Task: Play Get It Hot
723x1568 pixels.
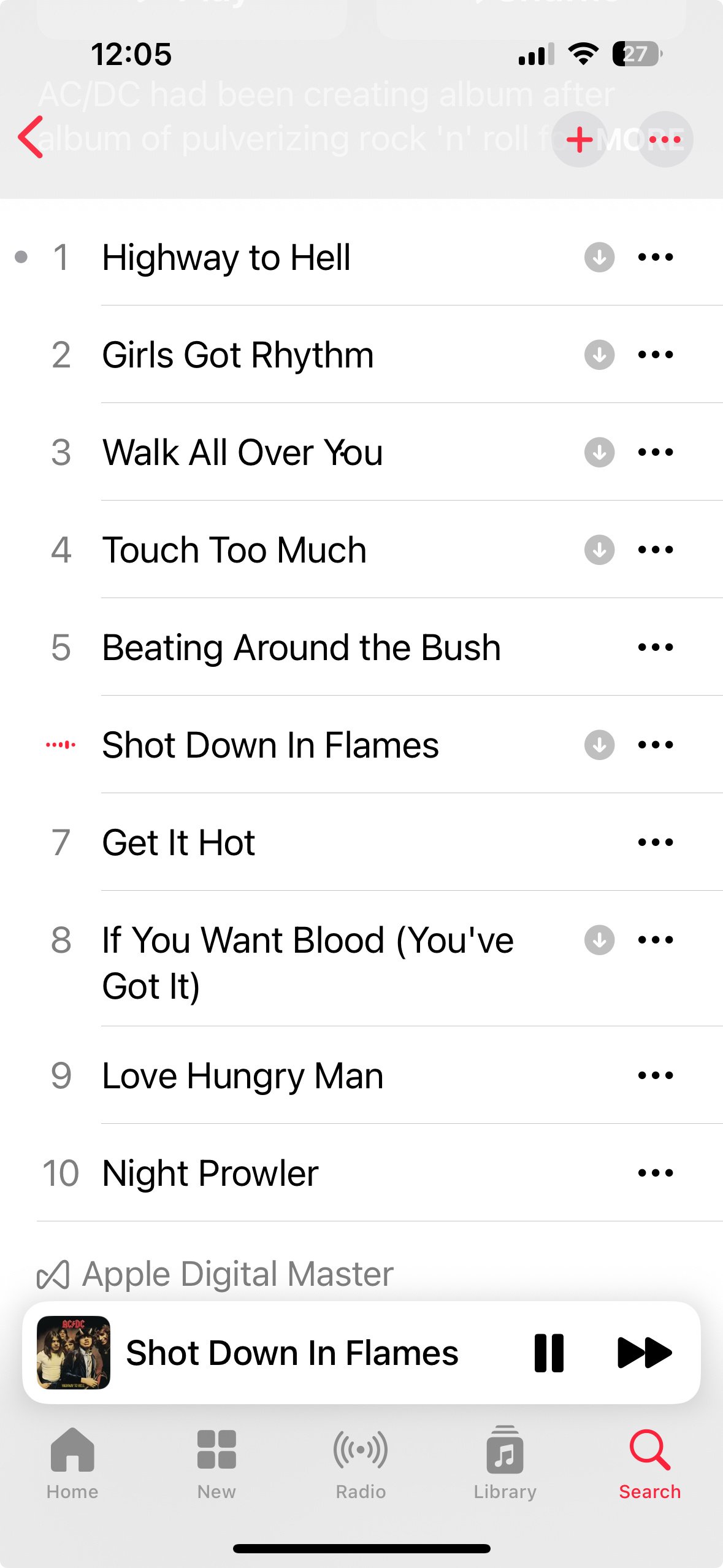Action: tap(178, 842)
